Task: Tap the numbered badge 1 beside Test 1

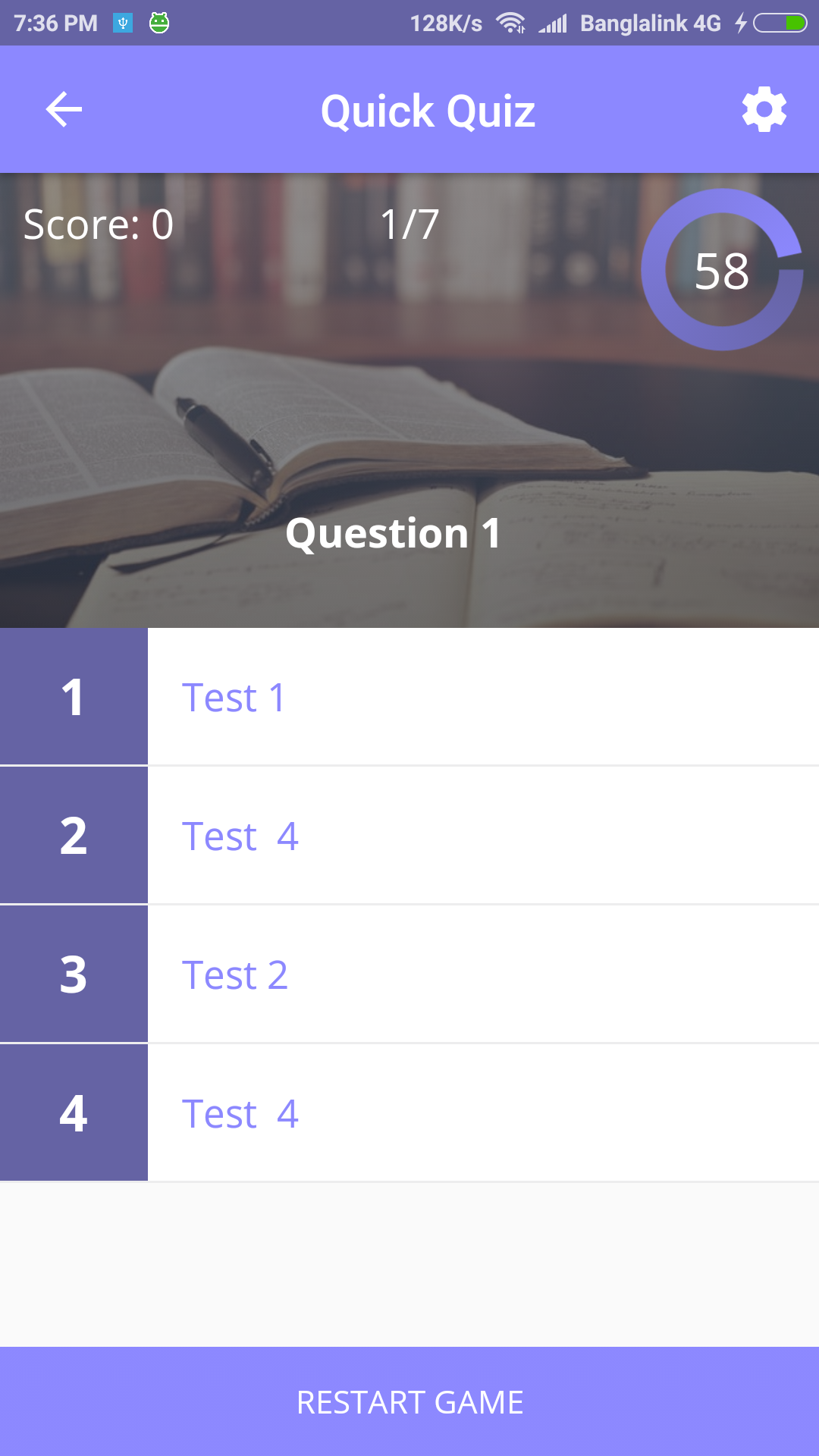Action: click(73, 696)
